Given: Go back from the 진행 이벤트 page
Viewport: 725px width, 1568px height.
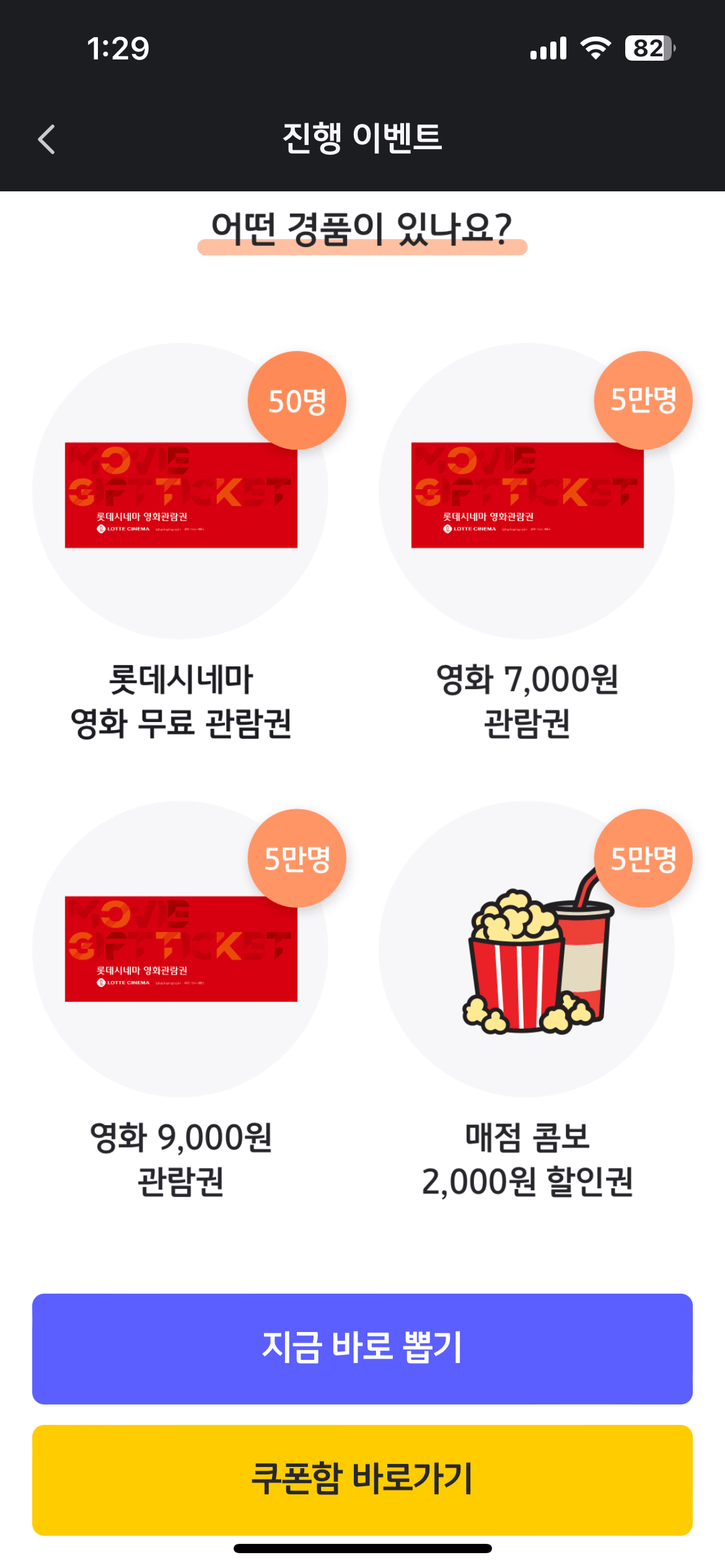Looking at the screenshot, I should 46,139.
